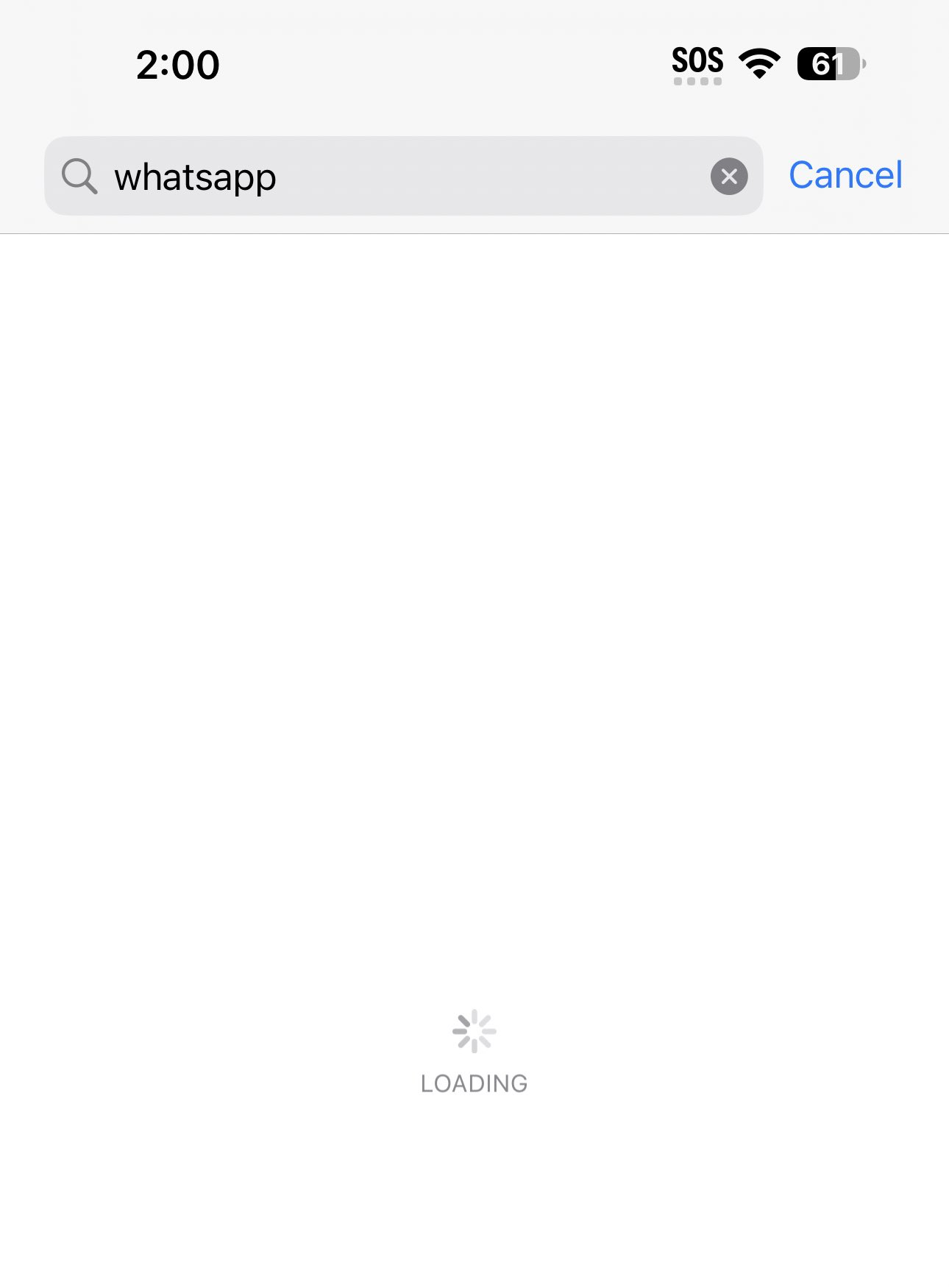Screen dimensions: 949x1288
Task: Tap the SOS indicator in status bar
Action: tap(697, 63)
